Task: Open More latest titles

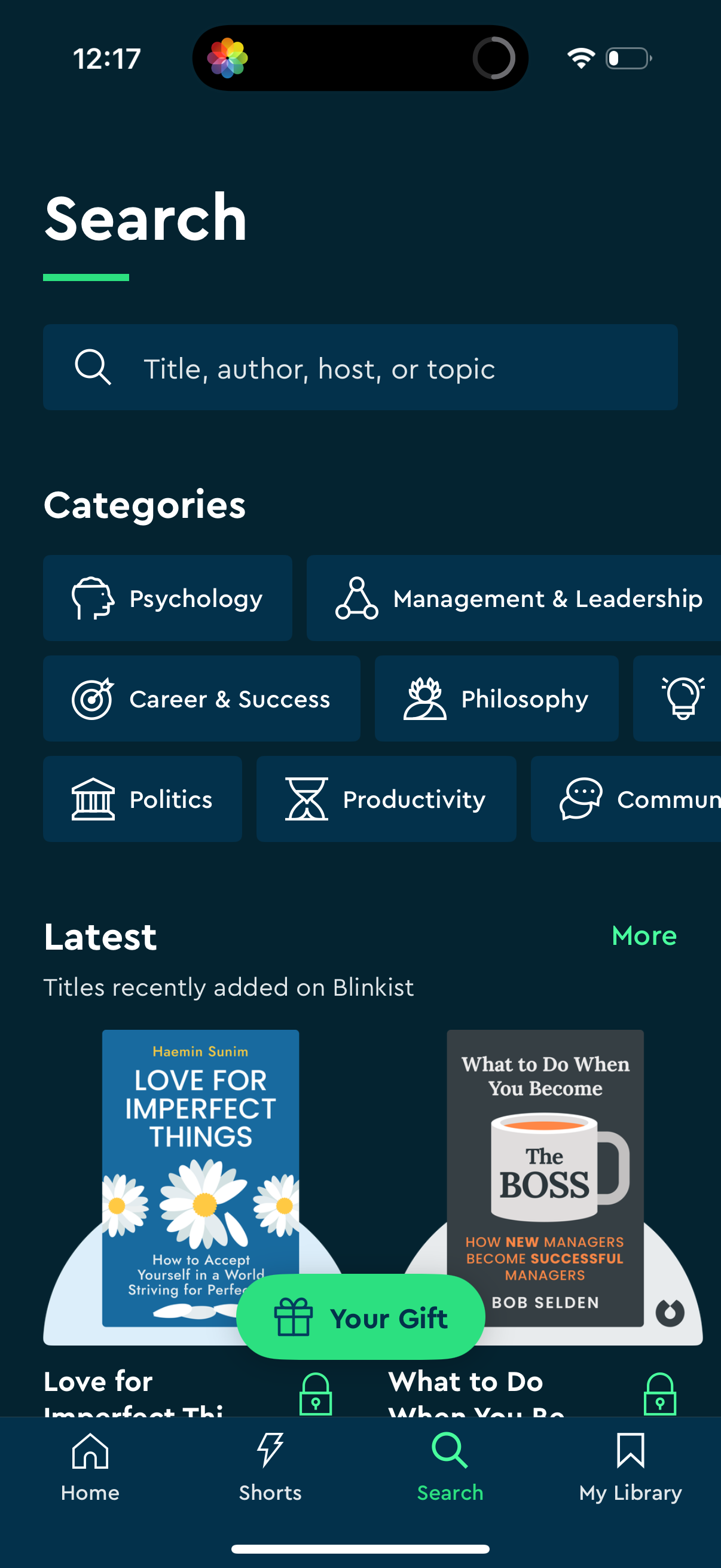Action: click(643, 936)
